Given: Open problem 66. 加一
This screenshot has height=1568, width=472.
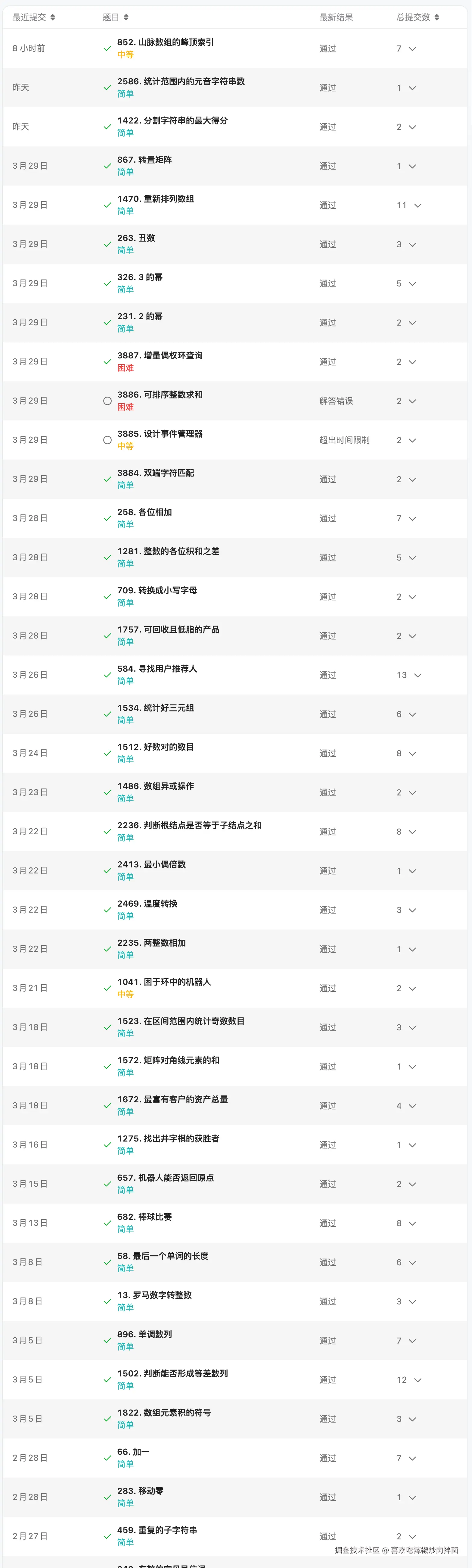Looking at the screenshot, I should (133, 1452).
